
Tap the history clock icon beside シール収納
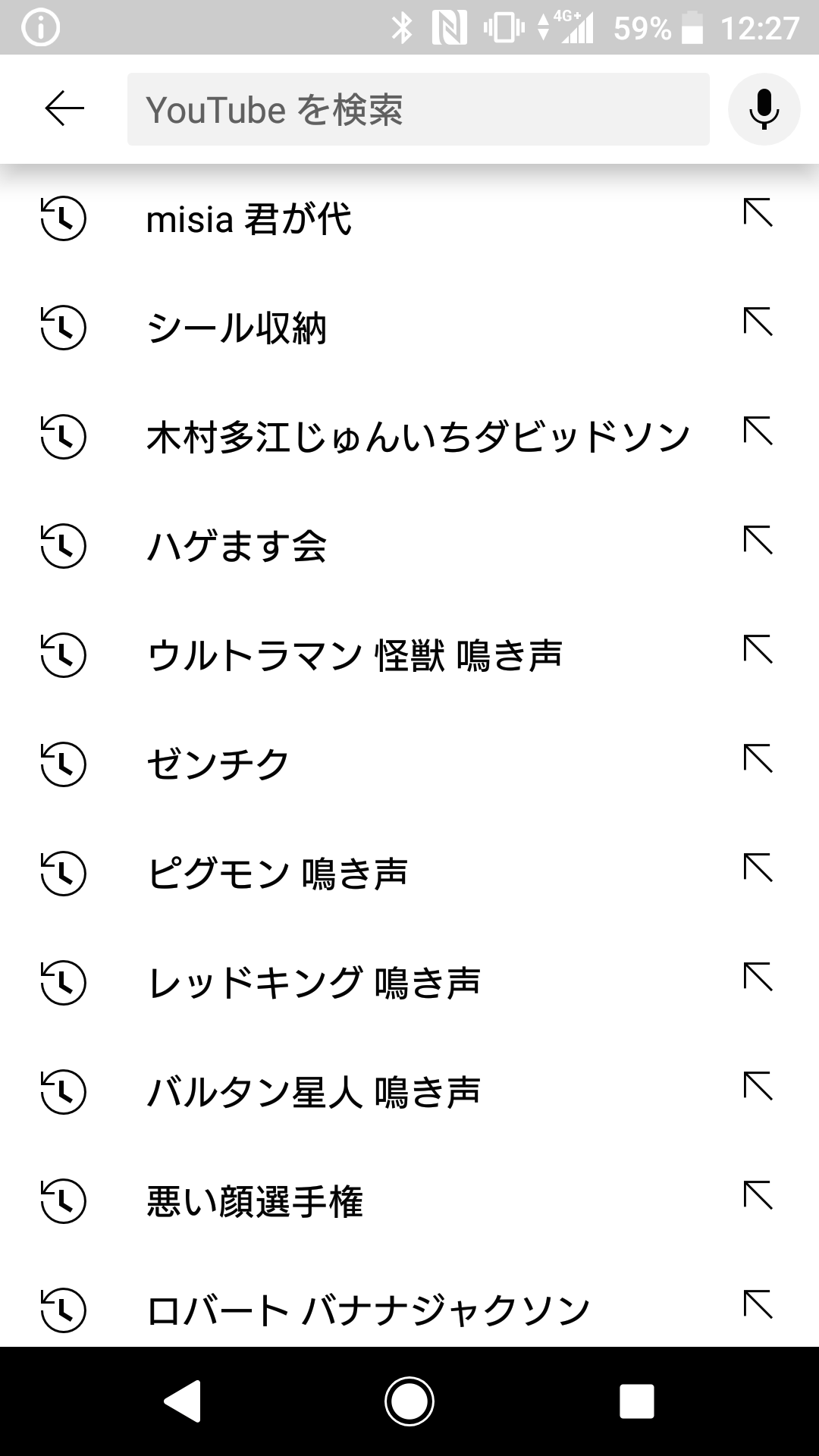tap(64, 329)
